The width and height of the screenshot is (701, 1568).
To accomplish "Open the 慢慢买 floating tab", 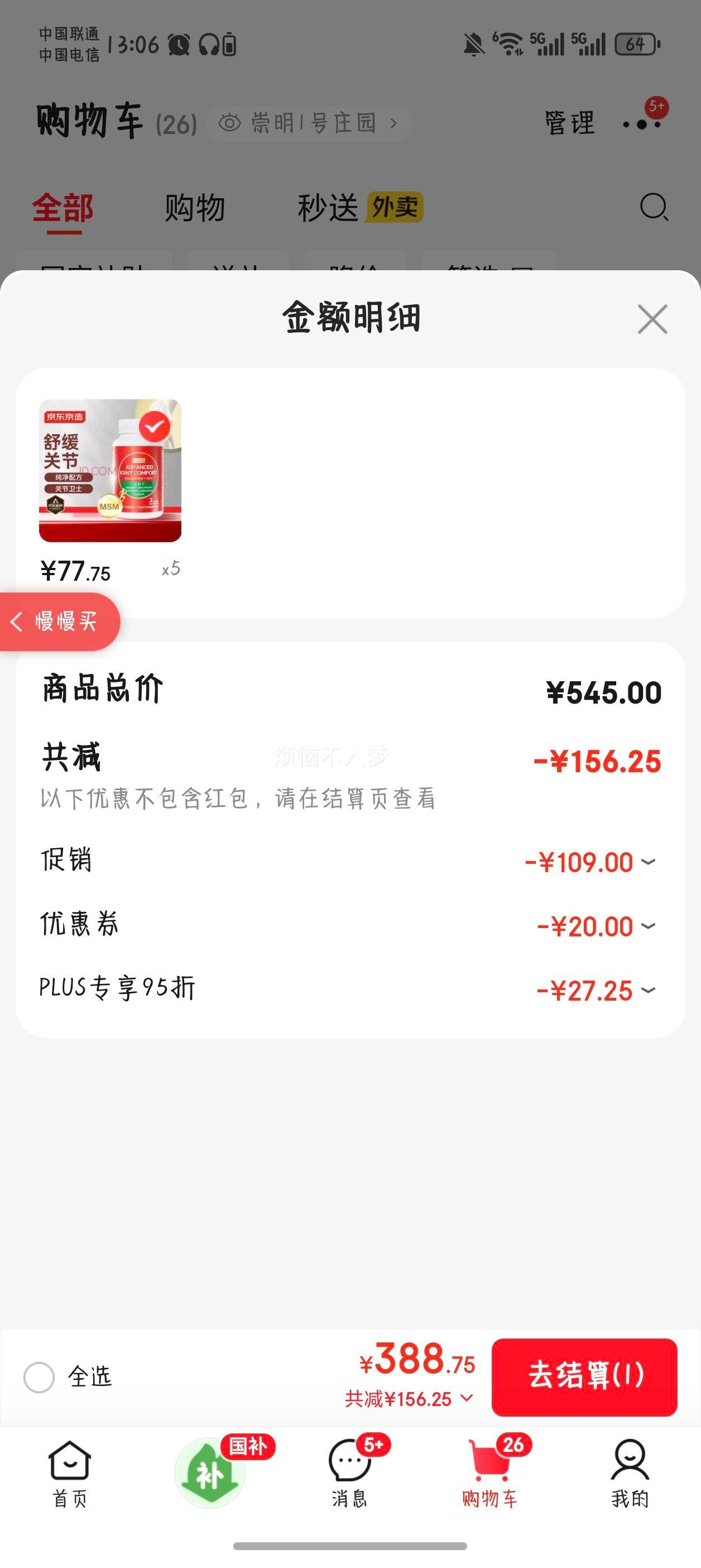I will 59,622.
